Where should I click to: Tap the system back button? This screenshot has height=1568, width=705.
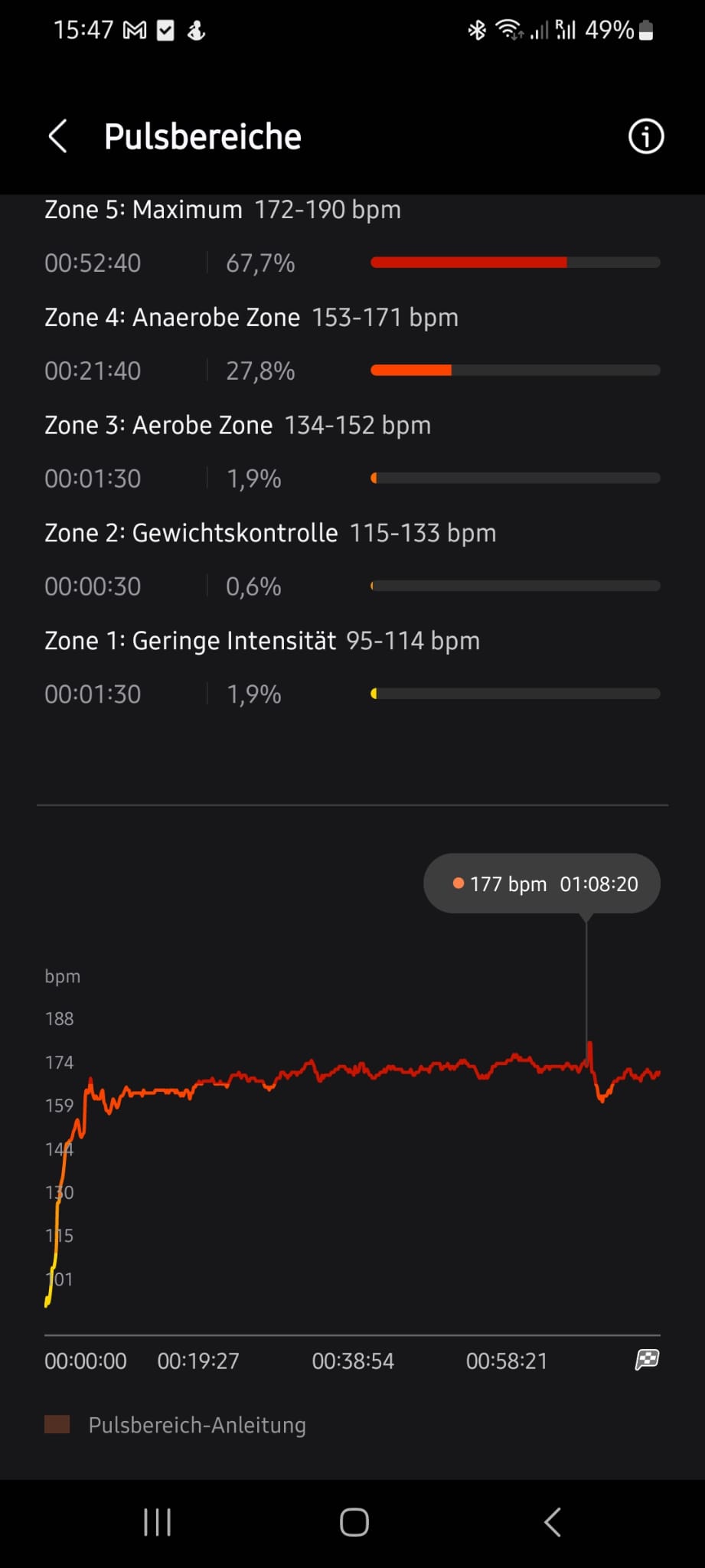pos(553,1522)
